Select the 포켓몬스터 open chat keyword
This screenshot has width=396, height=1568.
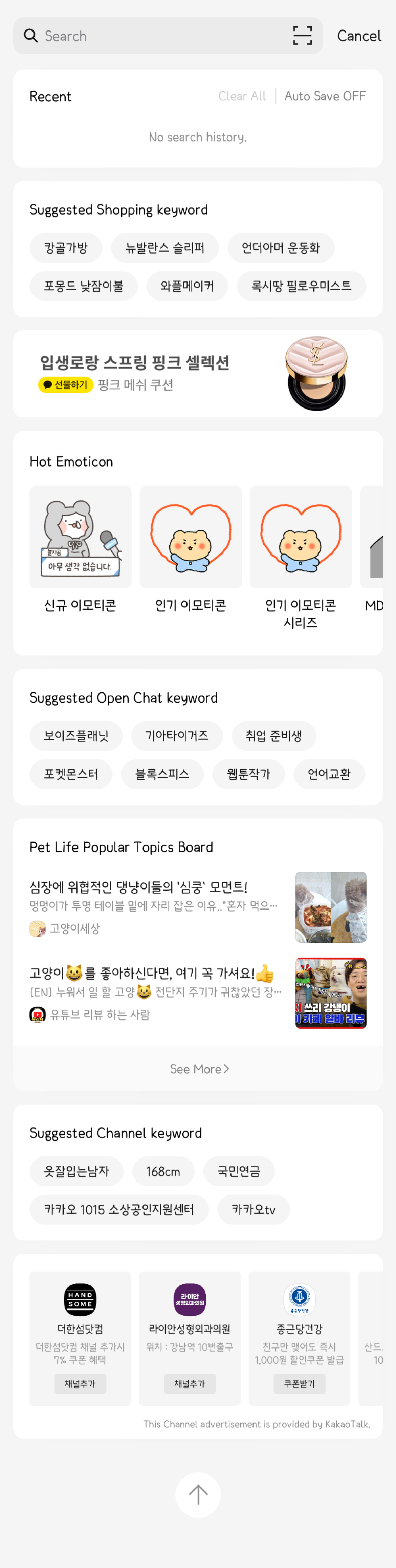coord(70,774)
